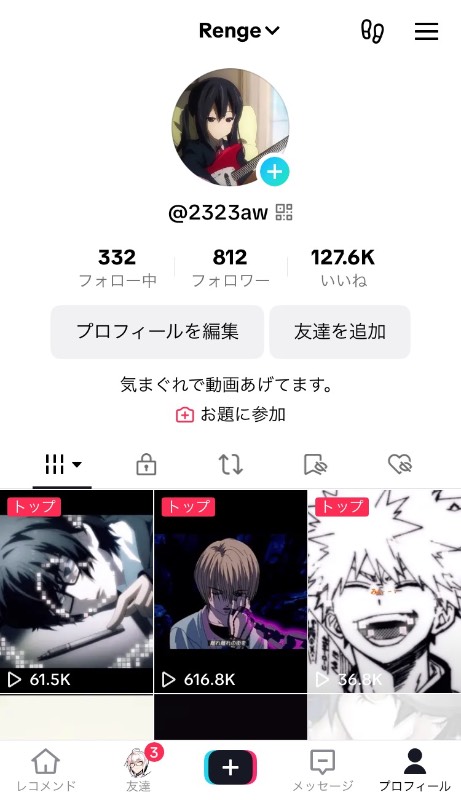The width and height of the screenshot is (461, 800).
Task: Tap 友達を追加 button
Action: 340,332
